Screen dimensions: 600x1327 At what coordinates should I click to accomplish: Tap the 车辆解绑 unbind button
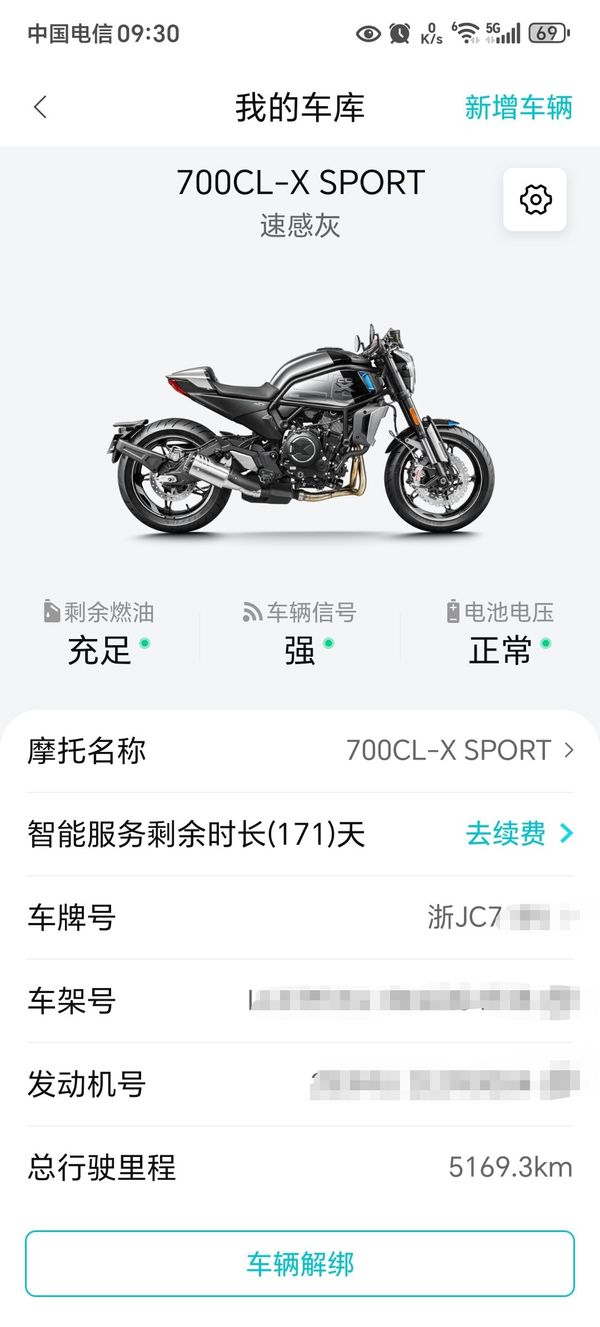[x=300, y=1263]
